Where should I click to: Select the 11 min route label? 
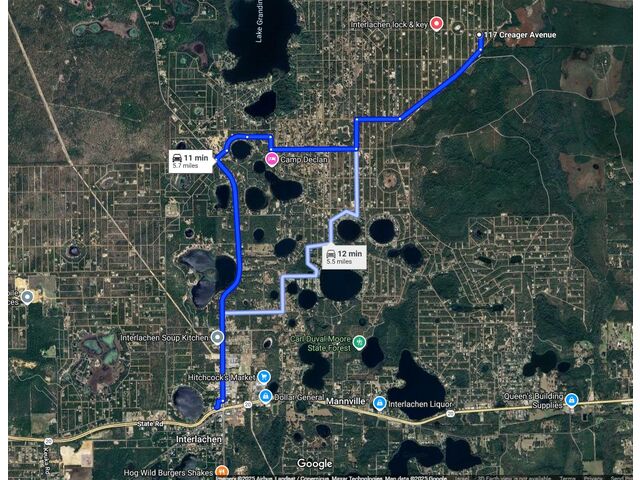(x=190, y=161)
